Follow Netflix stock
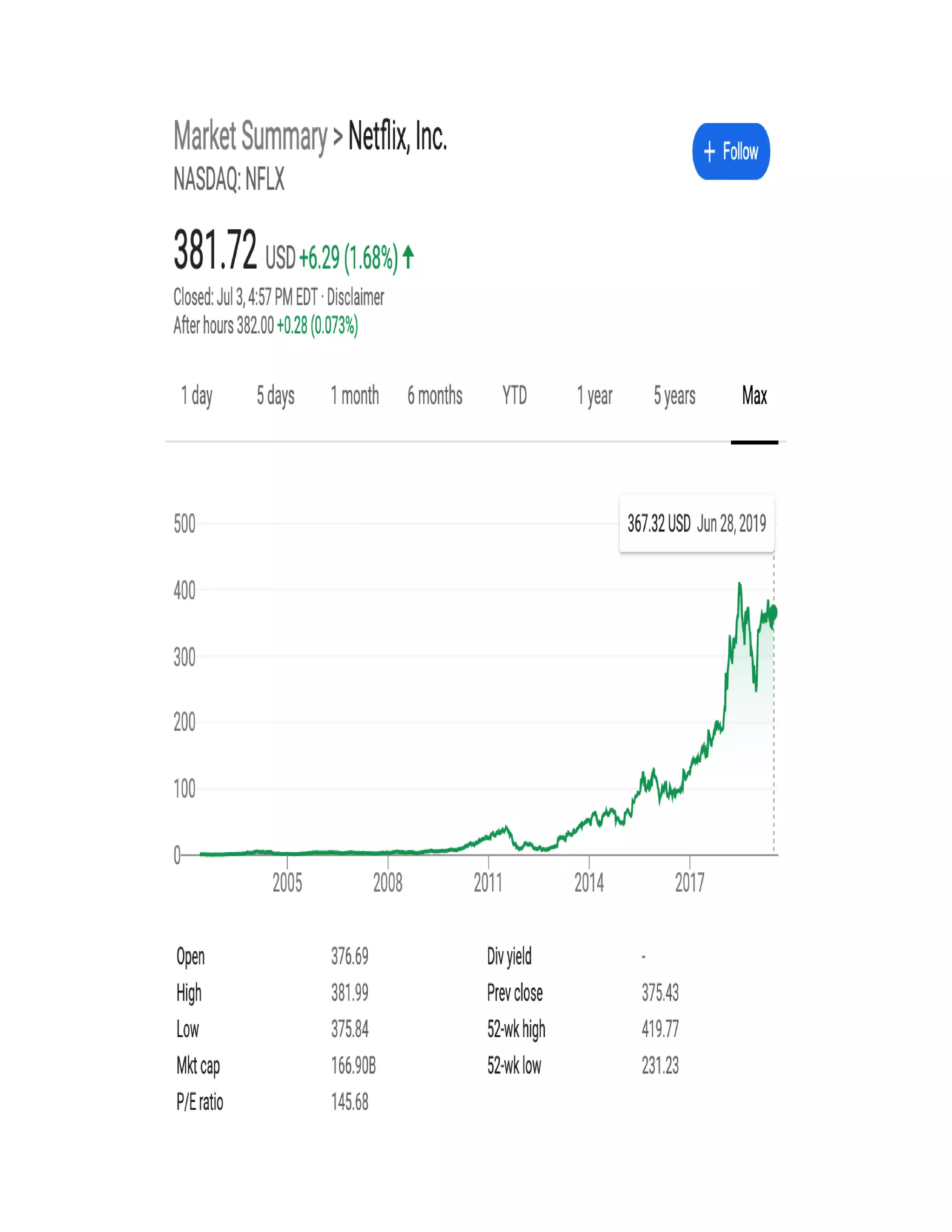Viewport: 952px width, 1232px height. (x=730, y=151)
